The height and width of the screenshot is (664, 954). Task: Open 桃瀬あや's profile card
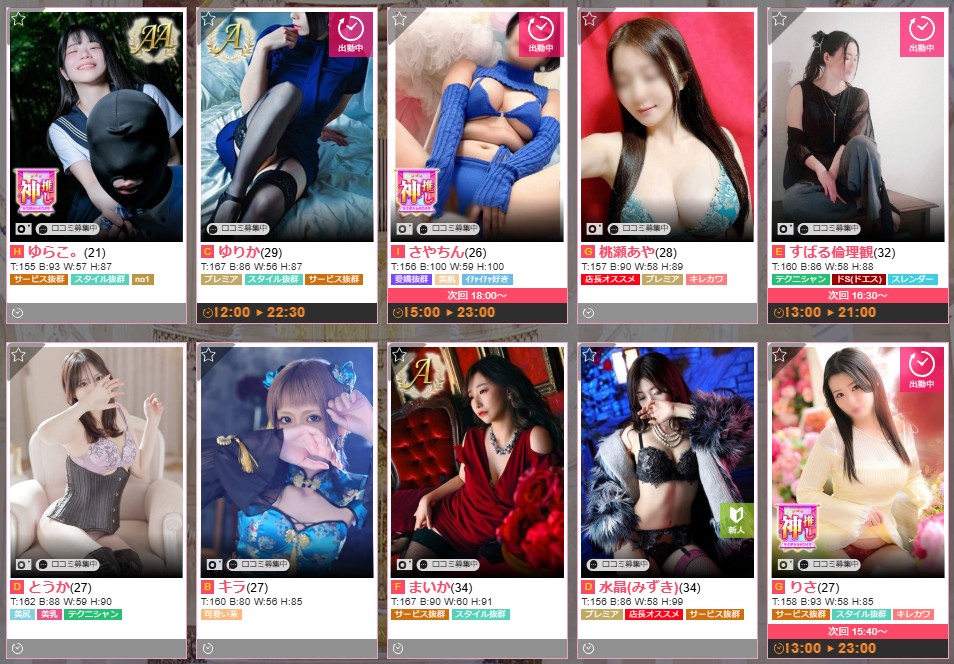[x=667, y=130]
